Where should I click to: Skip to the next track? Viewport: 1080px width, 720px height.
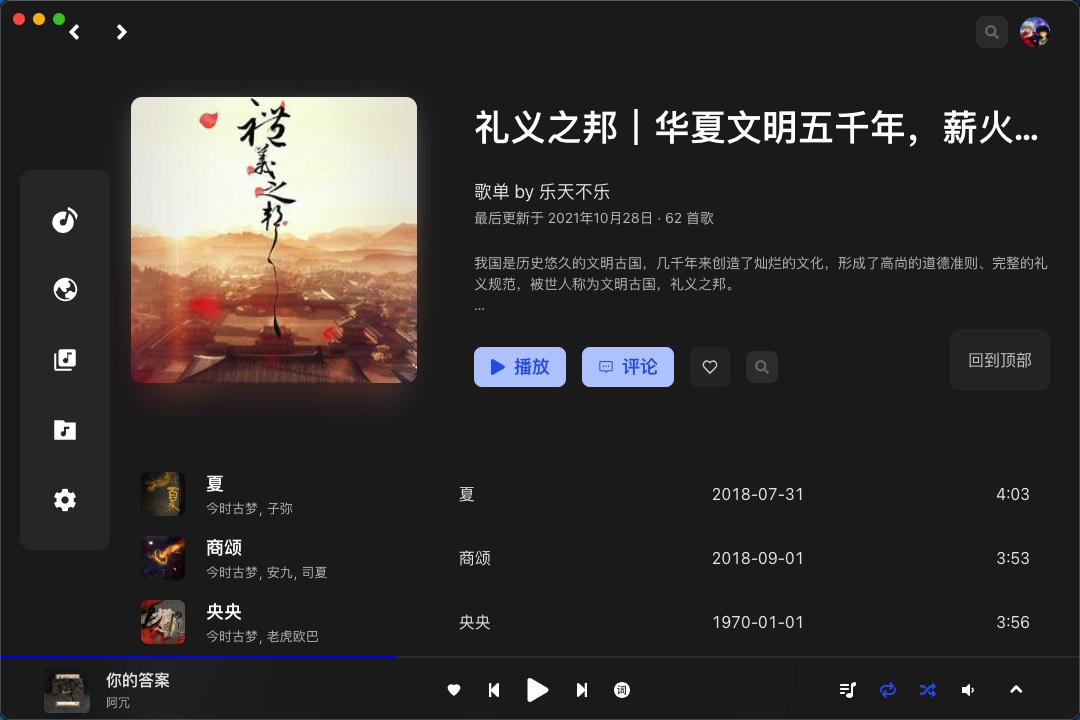click(x=582, y=690)
